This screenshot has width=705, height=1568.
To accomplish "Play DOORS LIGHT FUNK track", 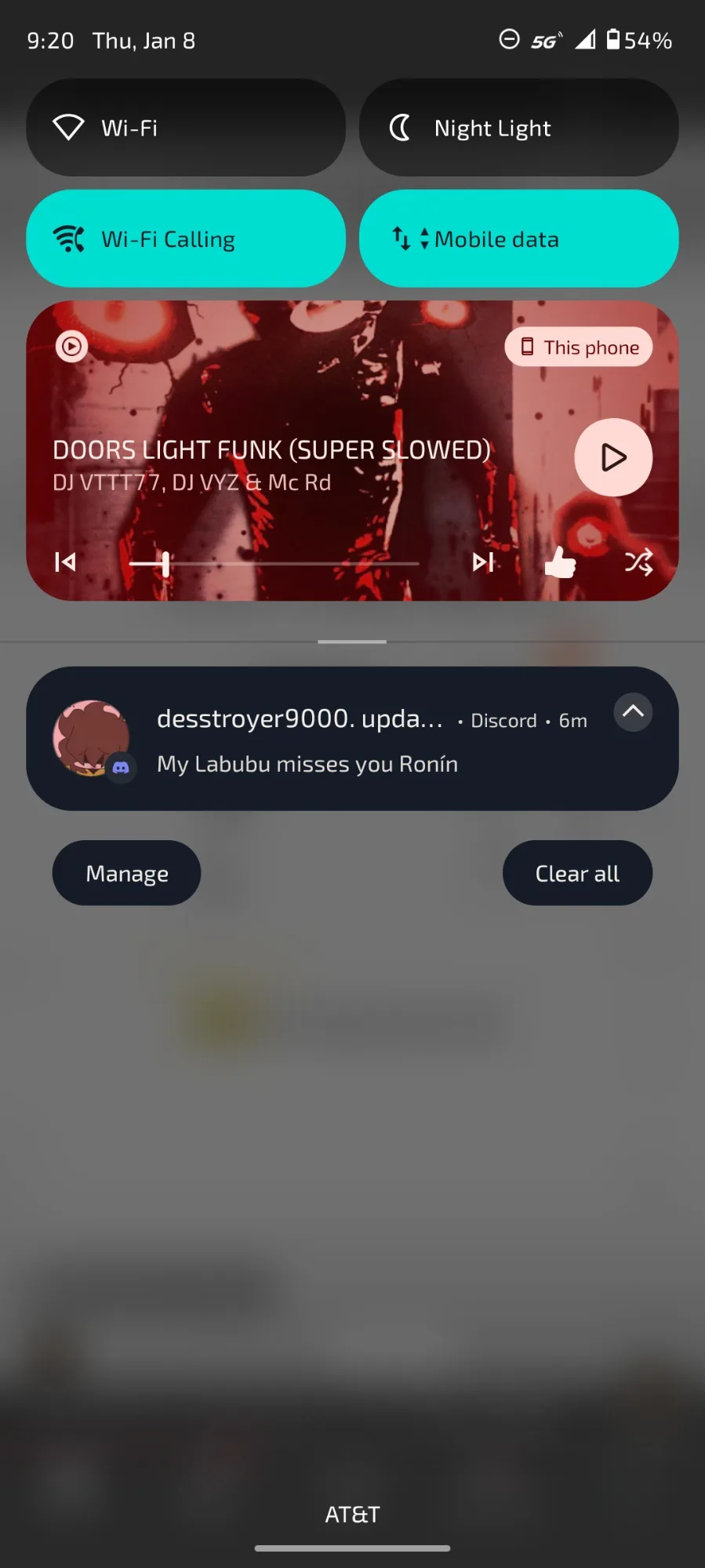I will [612, 457].
